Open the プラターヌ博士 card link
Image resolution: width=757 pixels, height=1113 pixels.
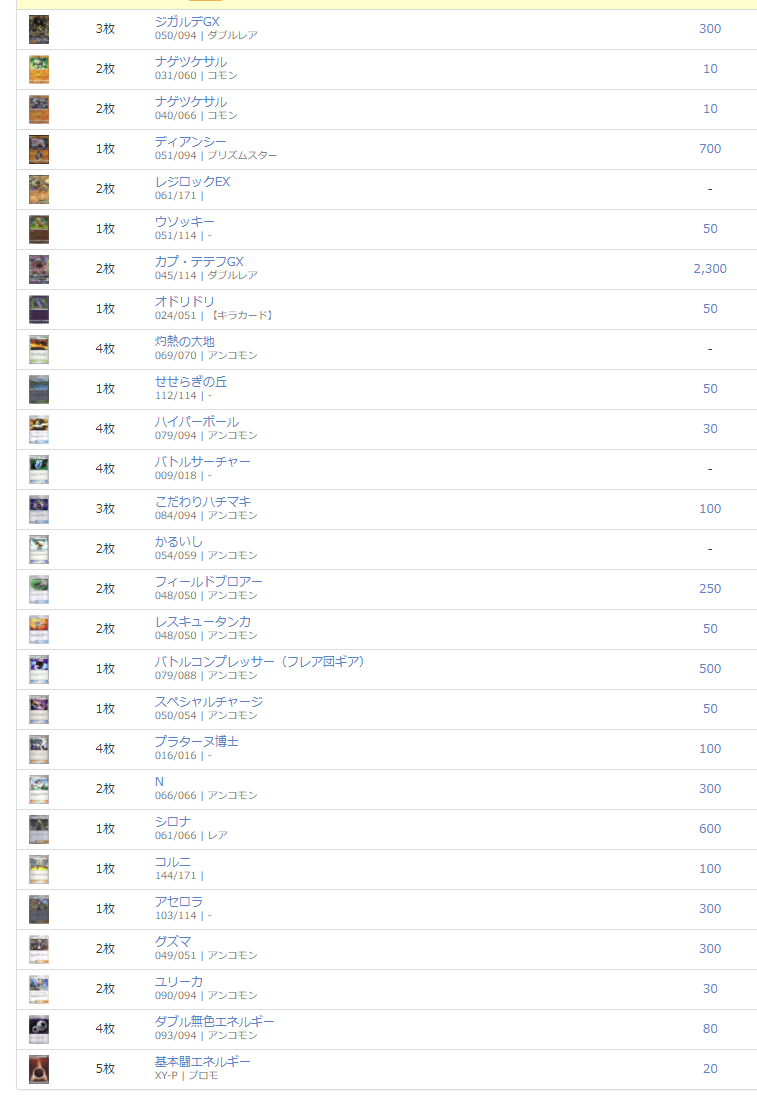coord(196,741)
